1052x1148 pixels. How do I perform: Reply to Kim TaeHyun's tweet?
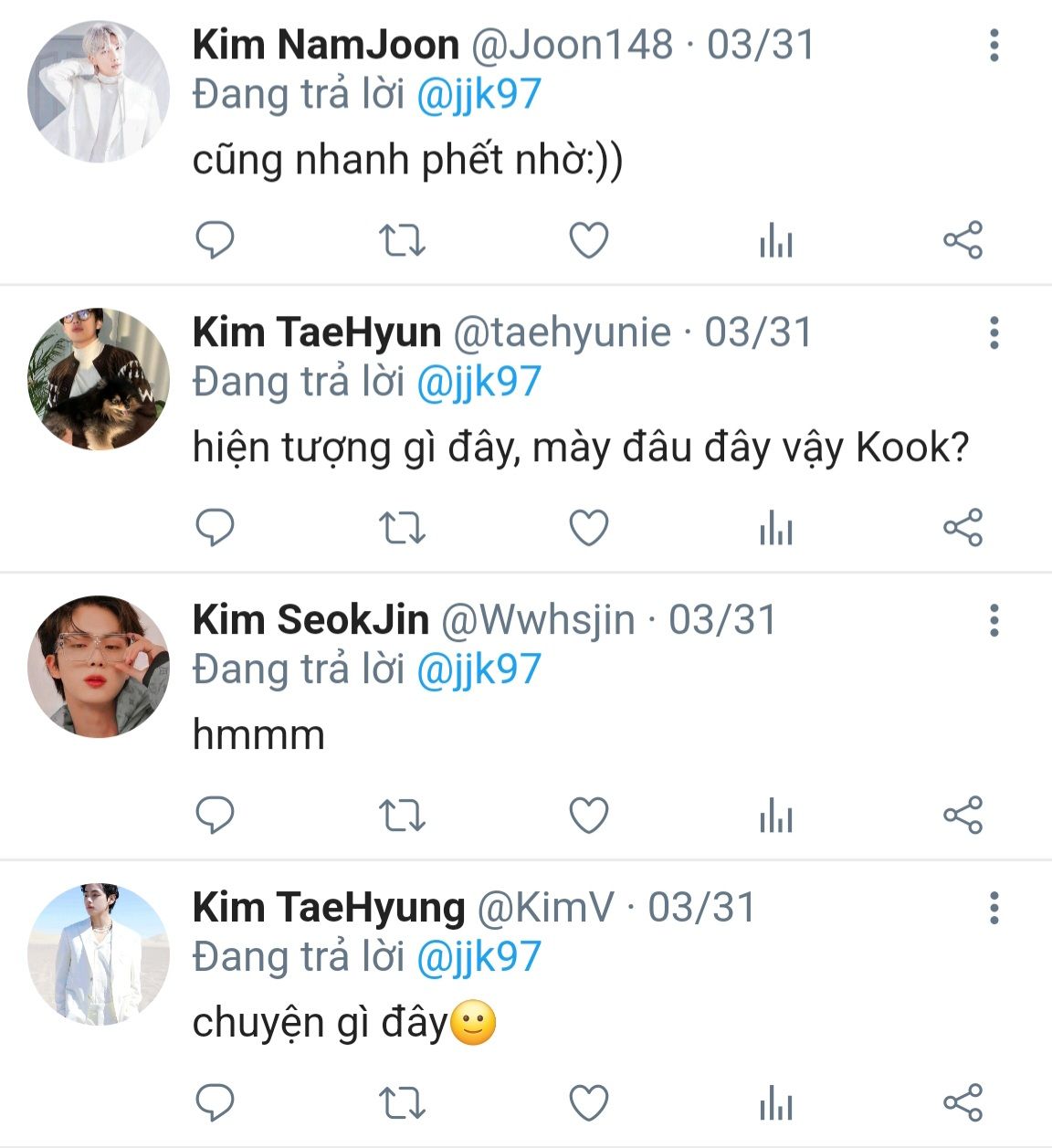(x=216, y=528)
